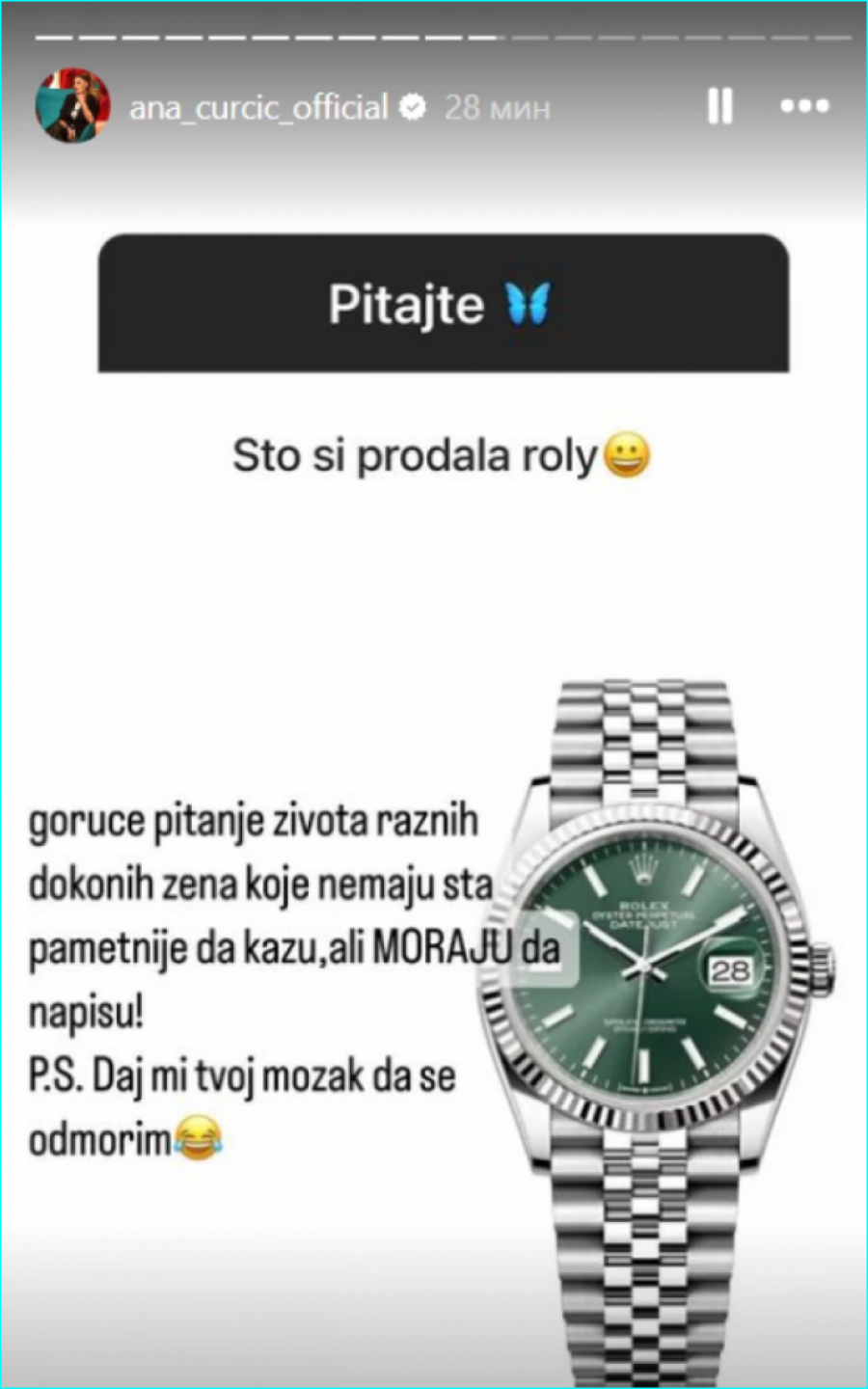Open viewer actions from the three dots

pos(803,107)
